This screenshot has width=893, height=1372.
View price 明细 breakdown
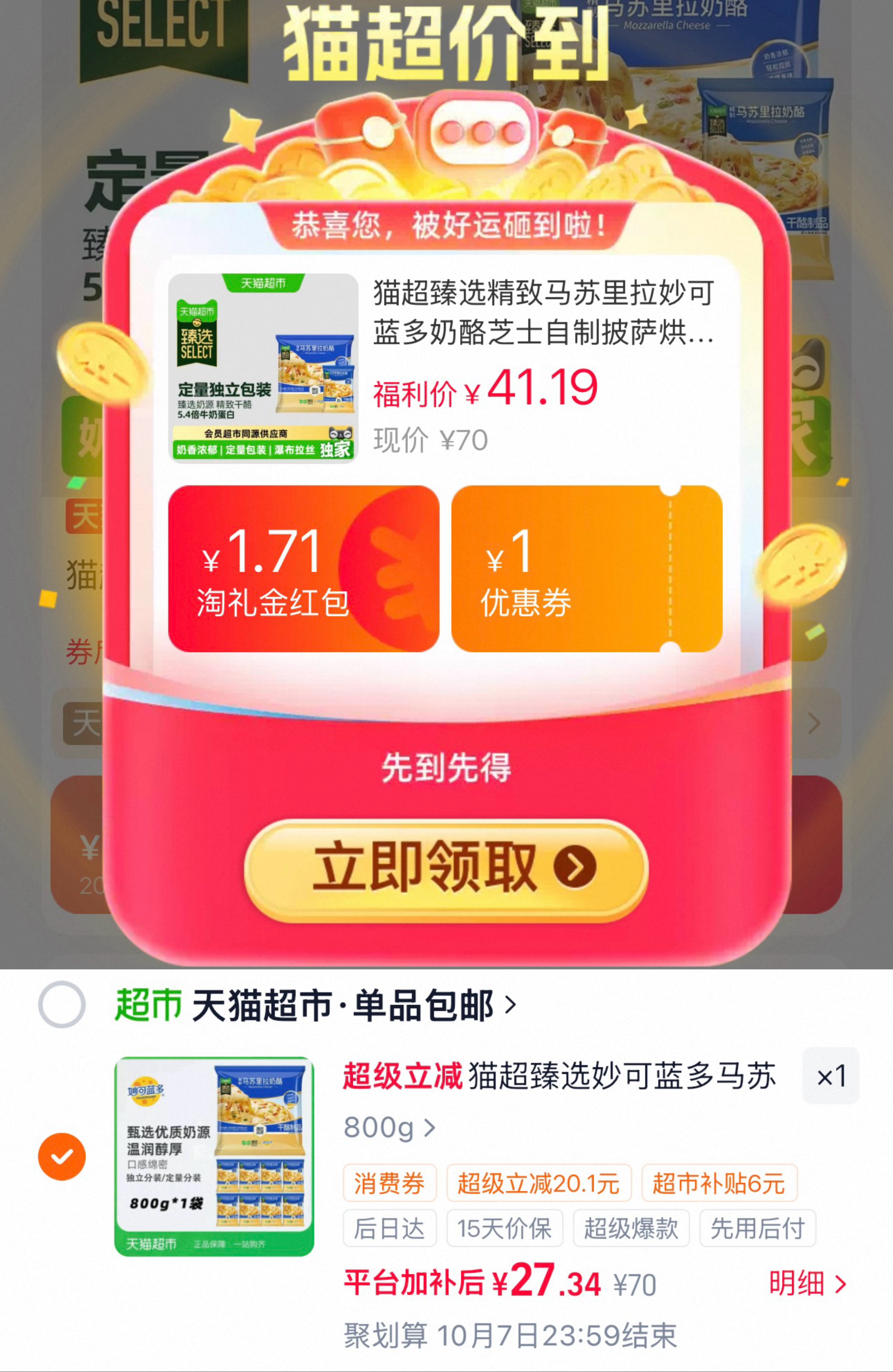click(808, 1284)
